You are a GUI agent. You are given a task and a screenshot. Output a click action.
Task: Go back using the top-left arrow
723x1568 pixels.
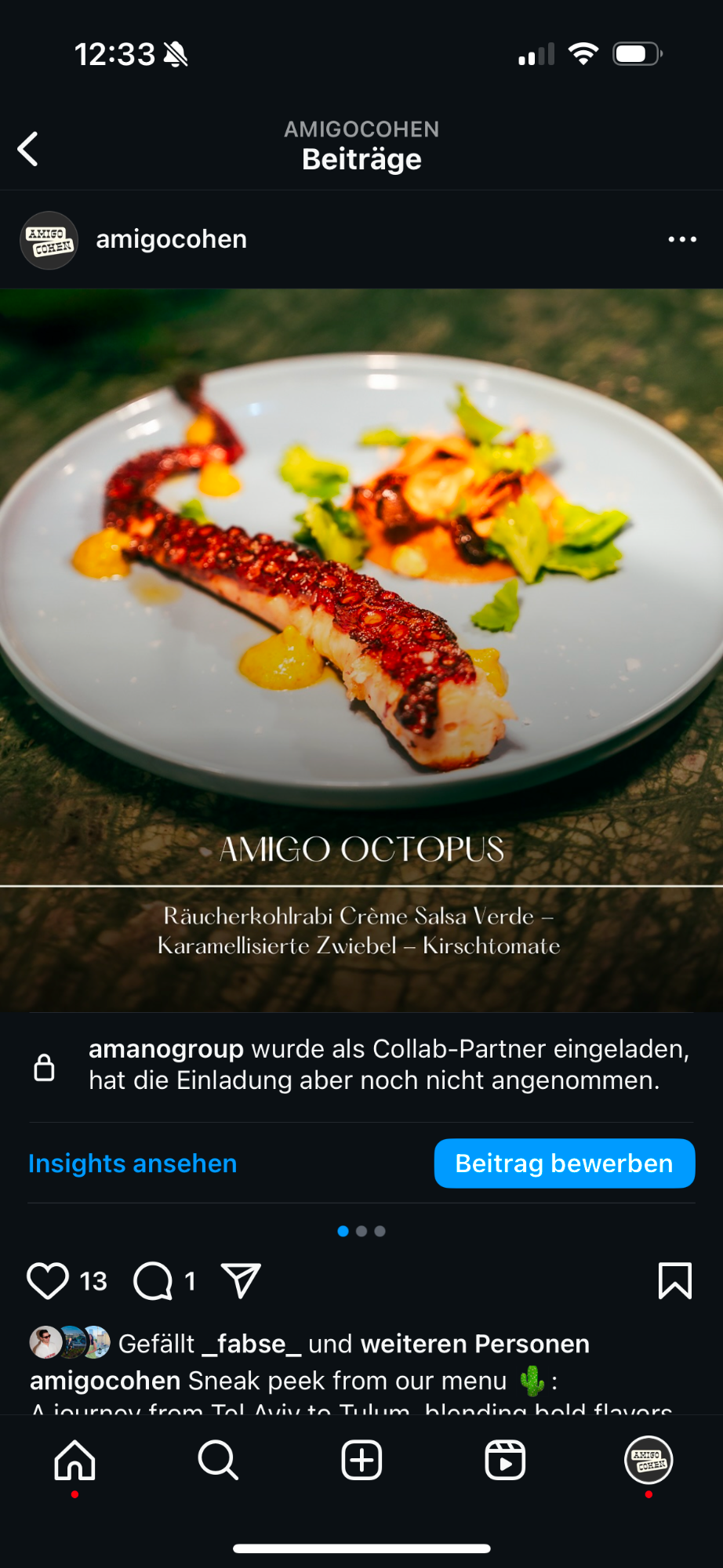(x=28, y=148)
